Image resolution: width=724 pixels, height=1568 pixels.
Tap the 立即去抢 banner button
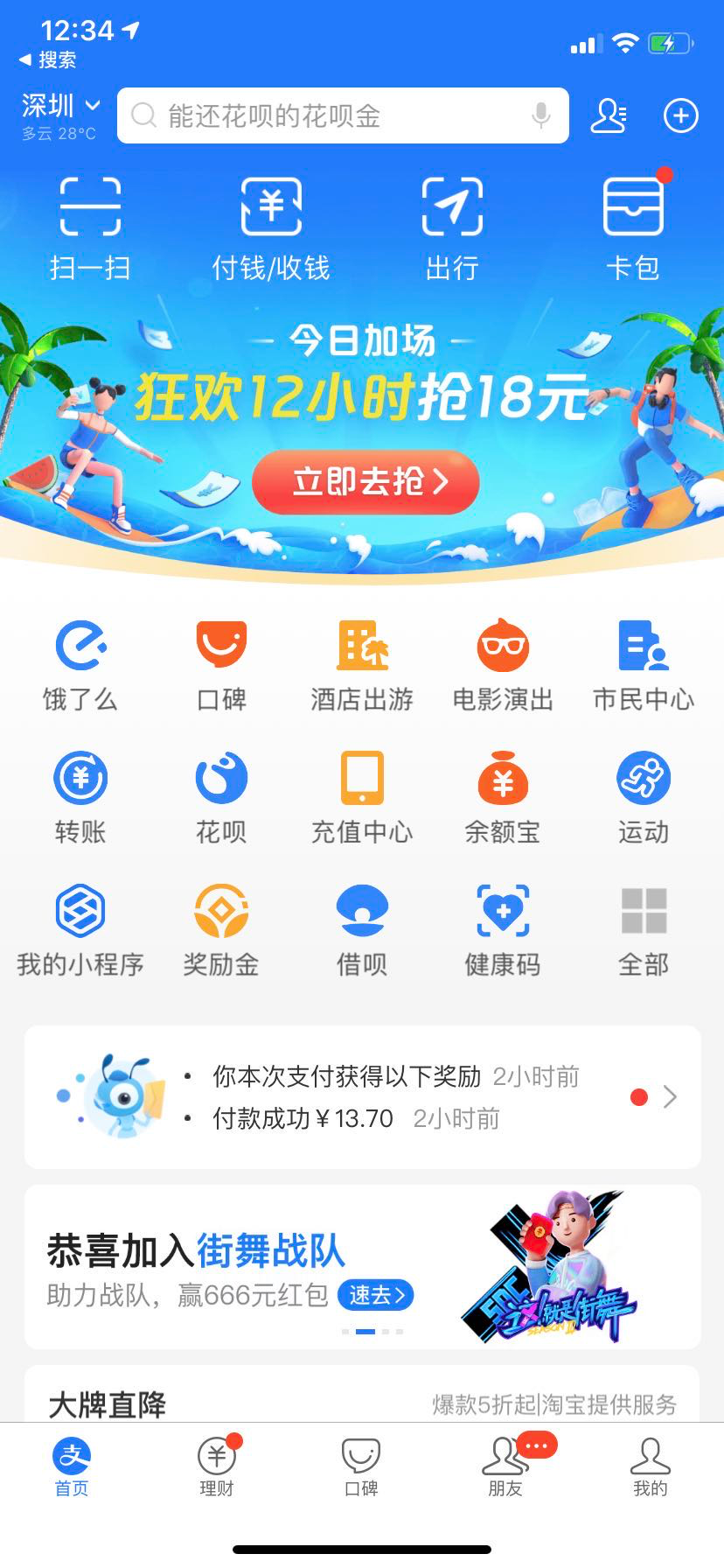[x=365, y=481]
